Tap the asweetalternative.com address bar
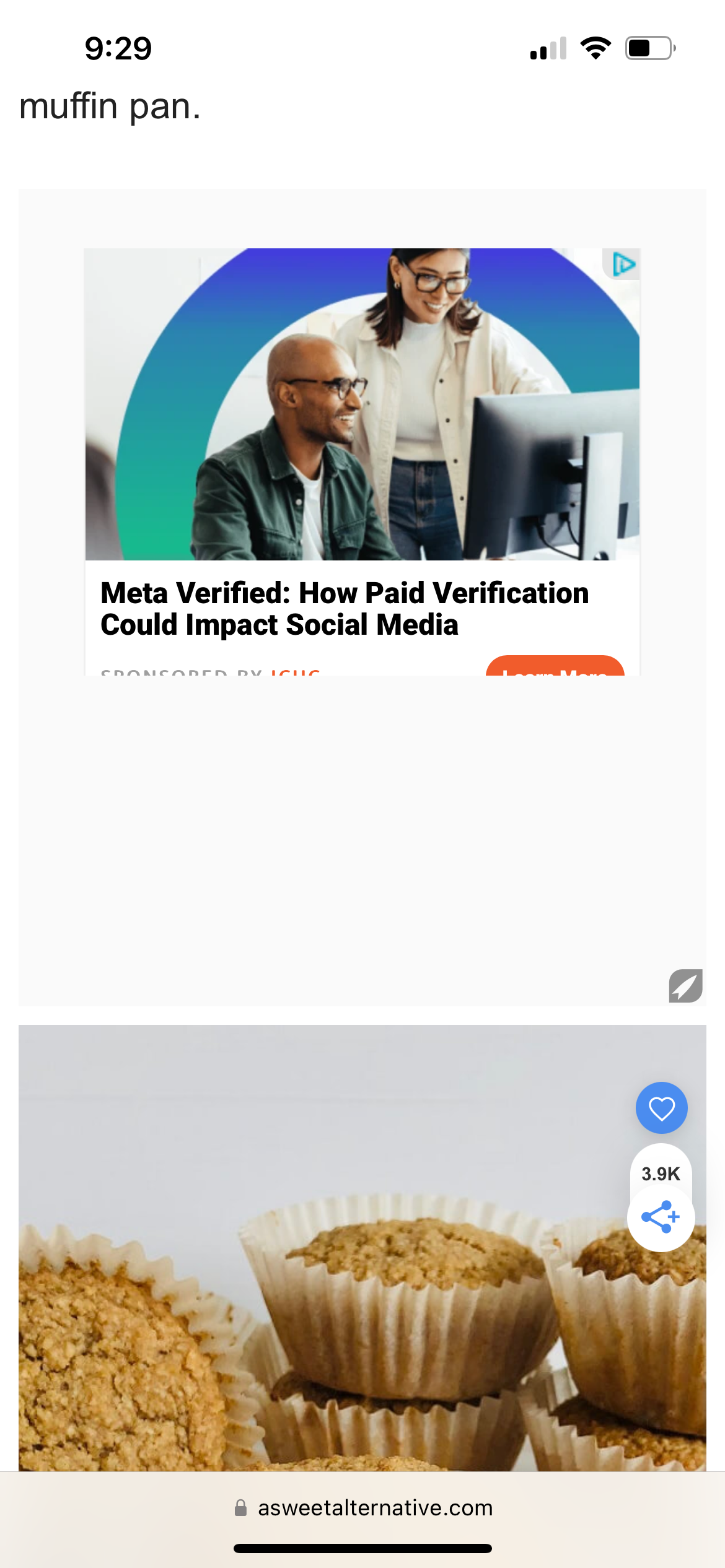The height and width of the screenshot is (1568, 725). point(363,1508)
